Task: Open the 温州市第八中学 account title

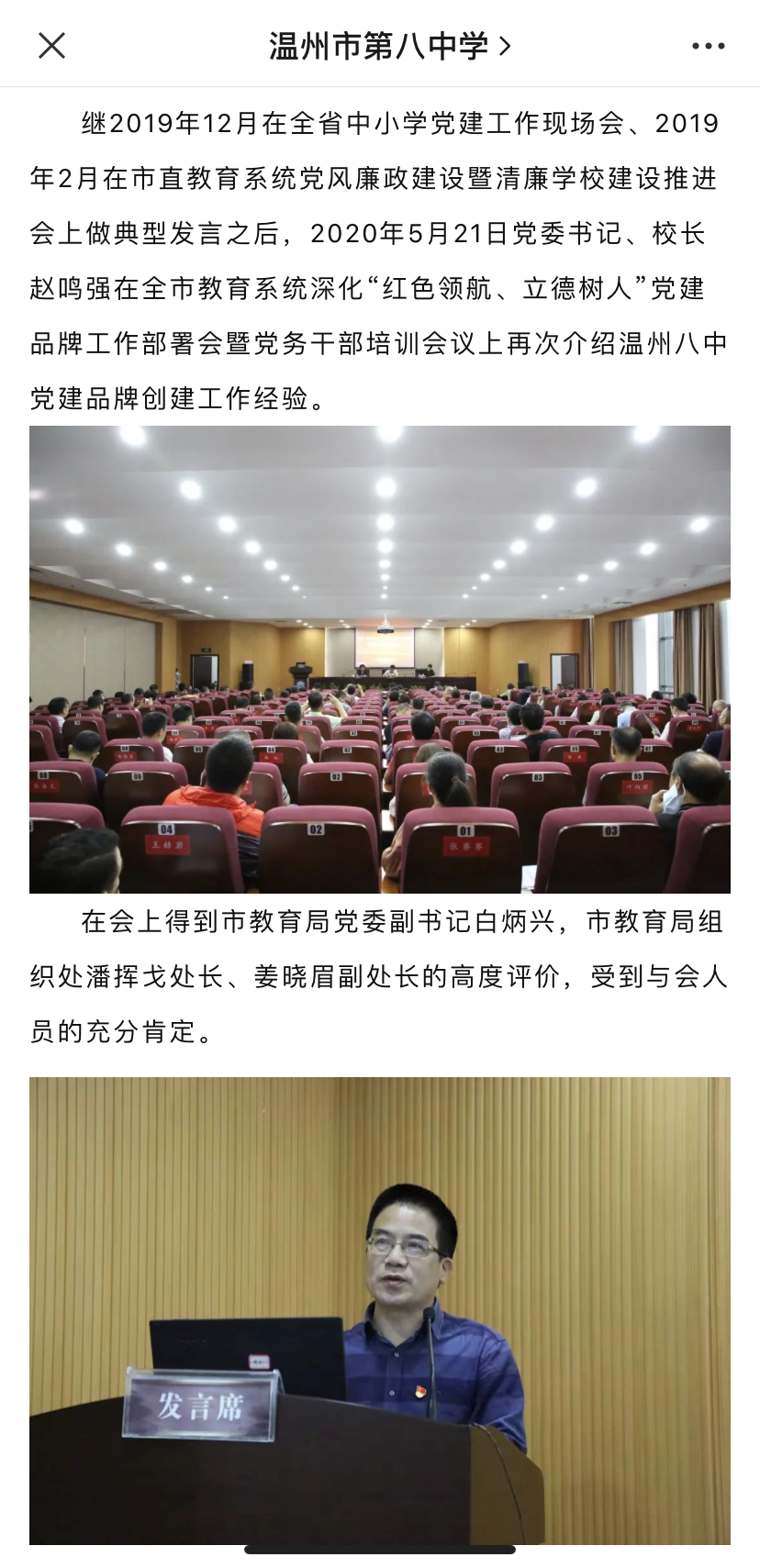Action: pos(389,45)
